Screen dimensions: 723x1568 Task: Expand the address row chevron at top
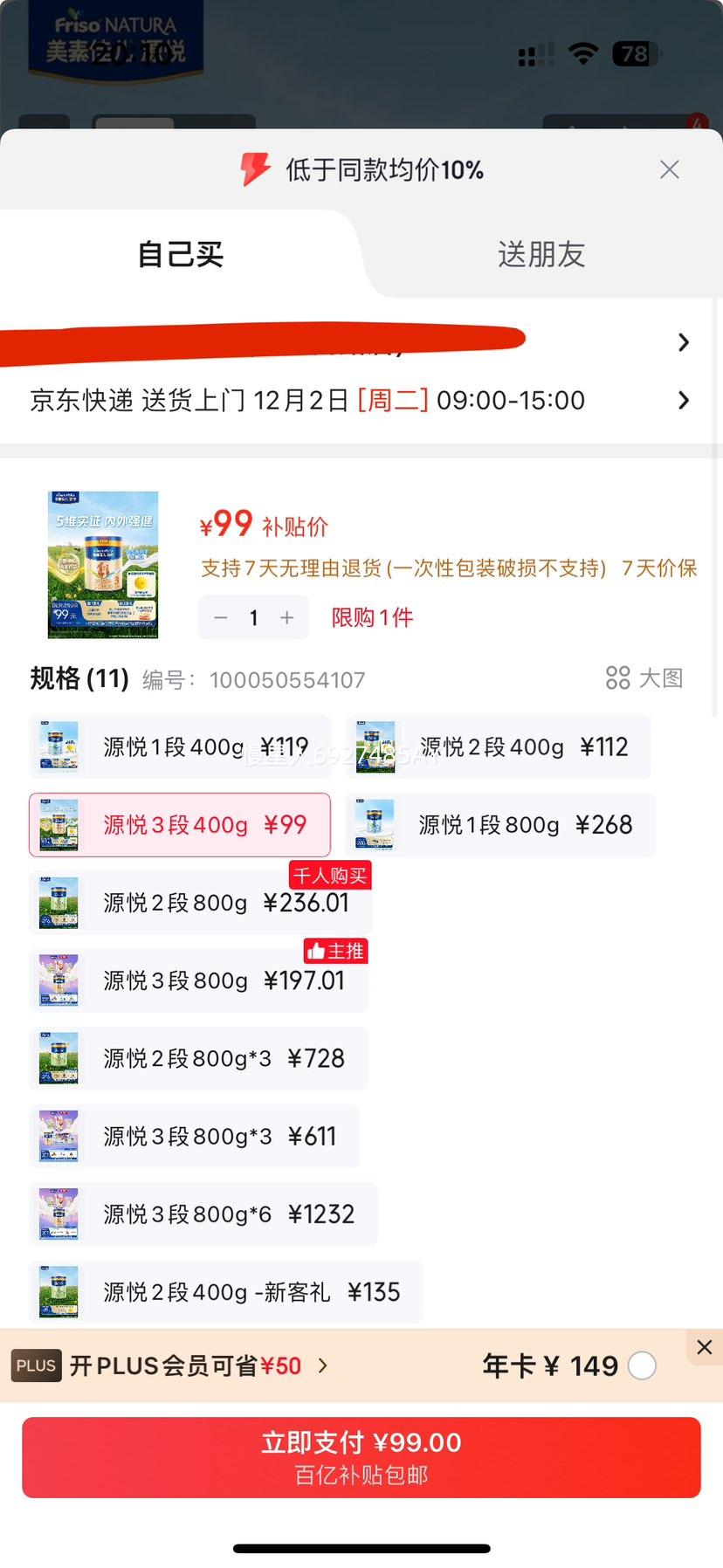coord(684,342)
